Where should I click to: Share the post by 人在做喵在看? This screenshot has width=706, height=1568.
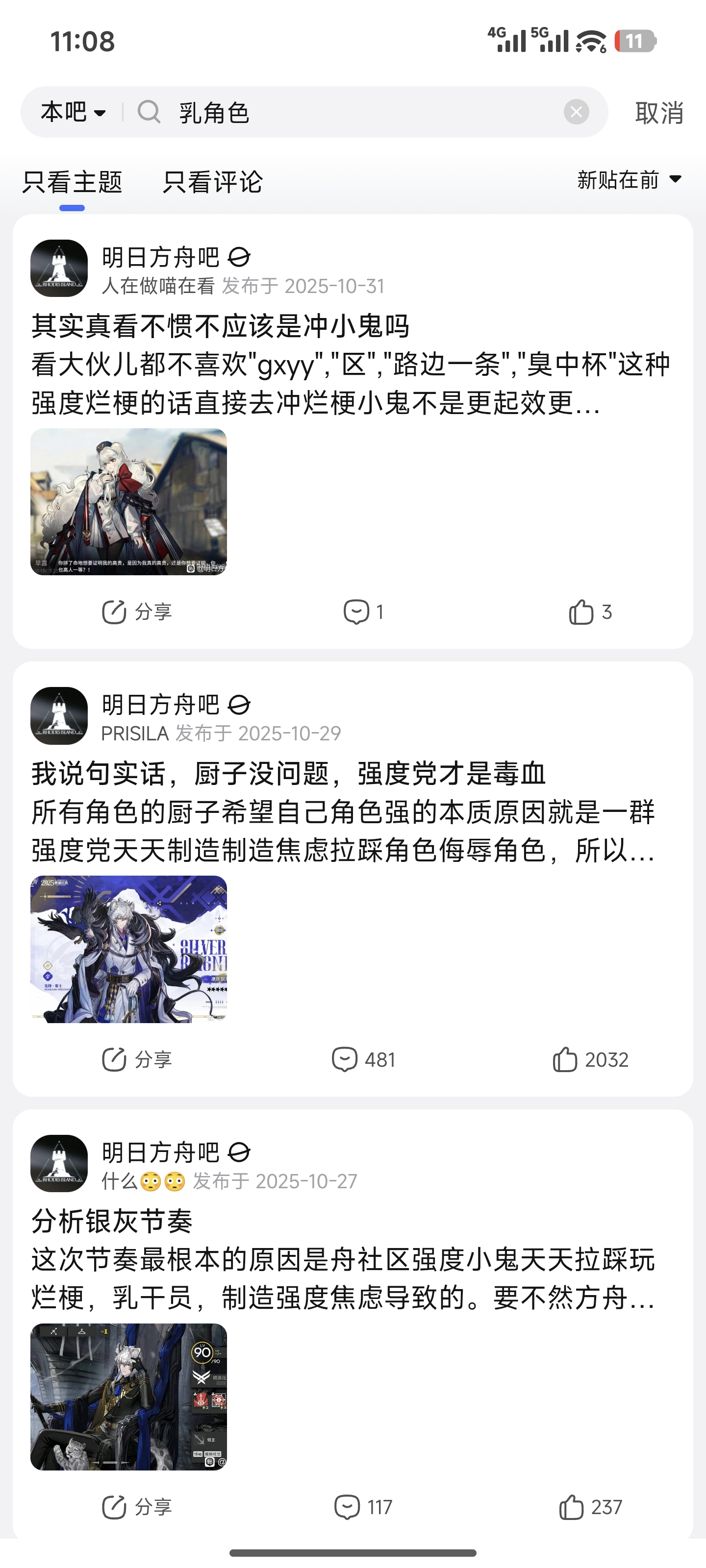point(137,612)
